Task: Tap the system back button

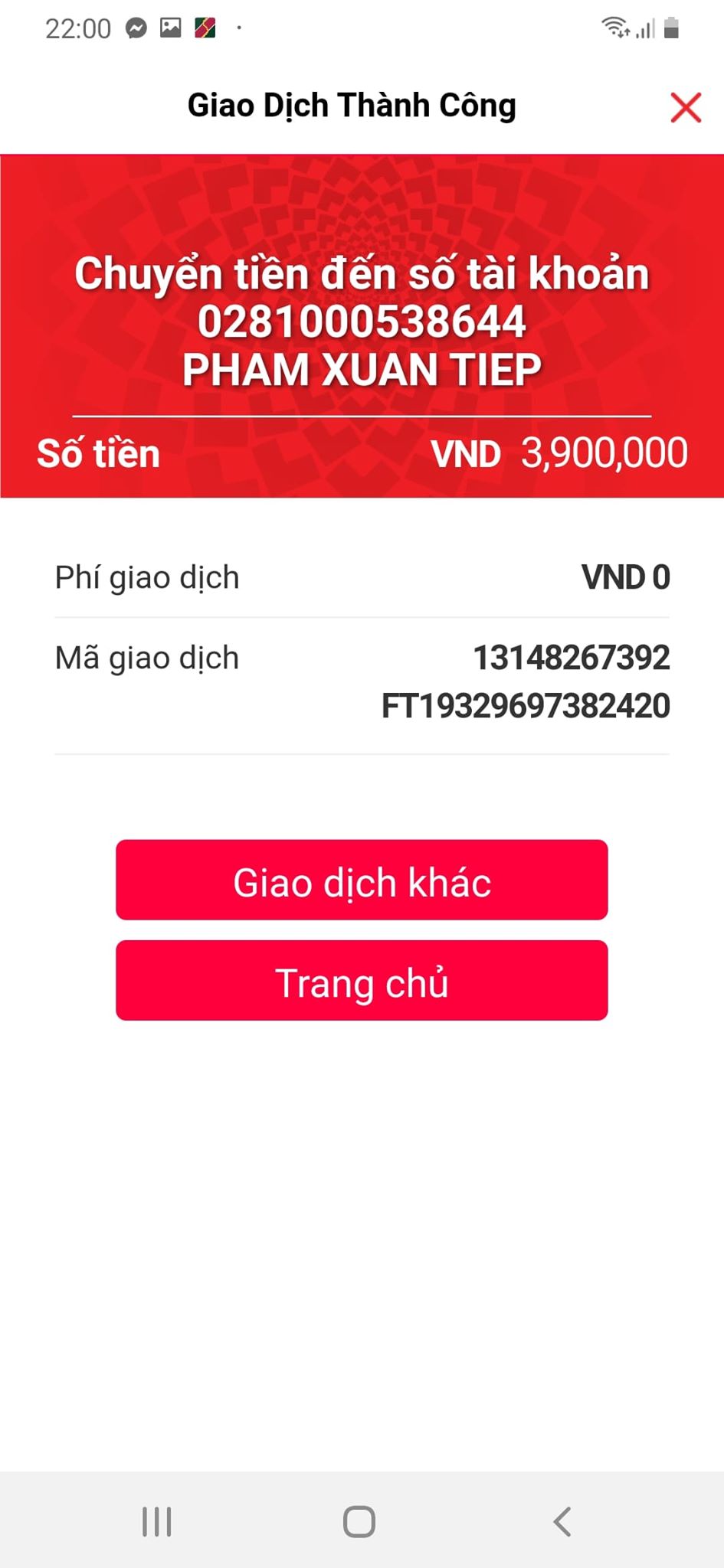Action: coord(562,1521)
